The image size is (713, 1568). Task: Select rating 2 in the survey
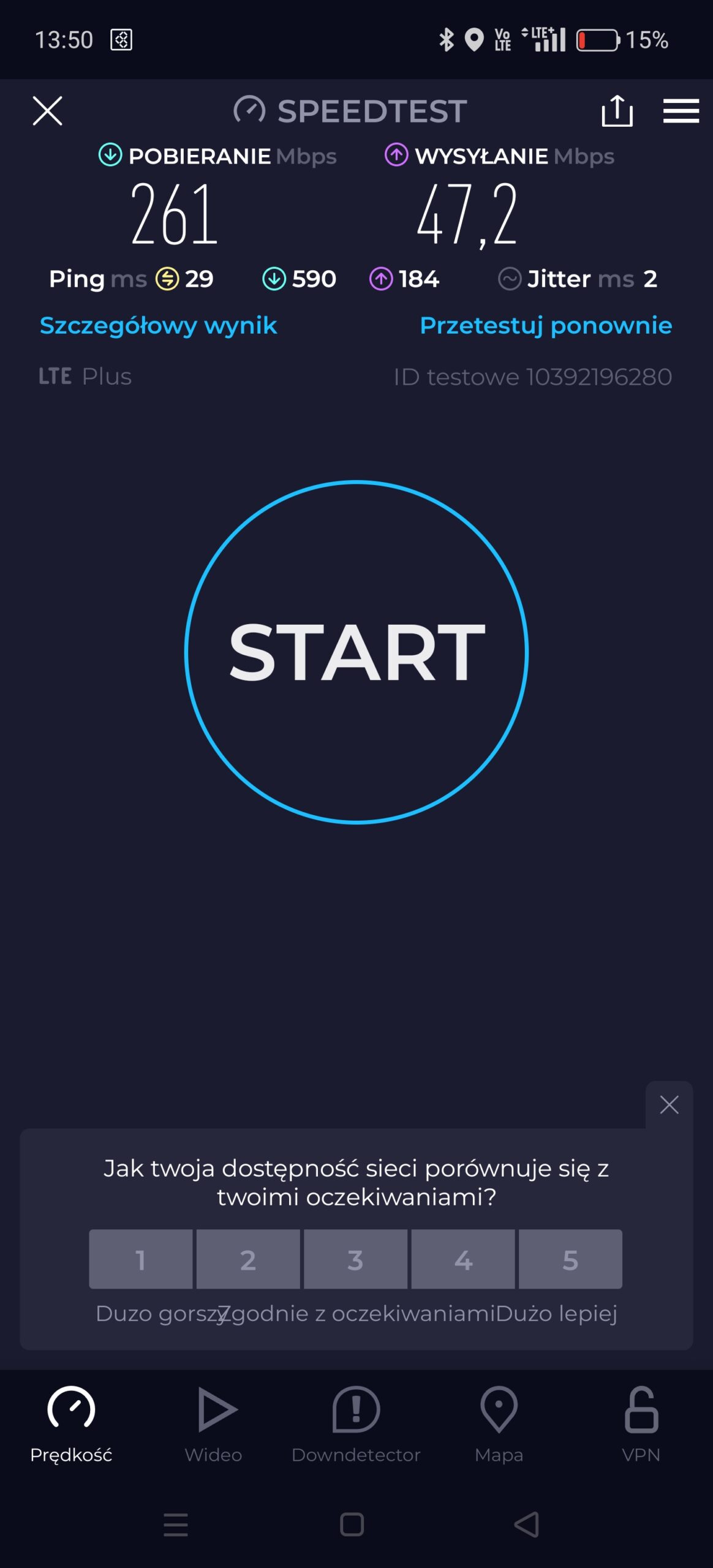(248, 1259)
